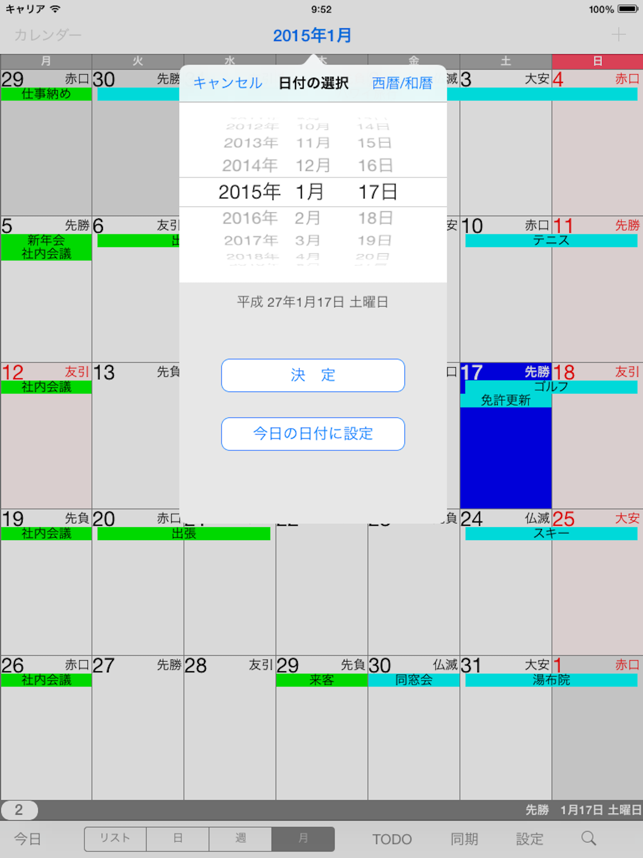This screenshot has width=643, height=858.
Task: Tap 今日の日付に設定 button
Action: click(313, 434)
